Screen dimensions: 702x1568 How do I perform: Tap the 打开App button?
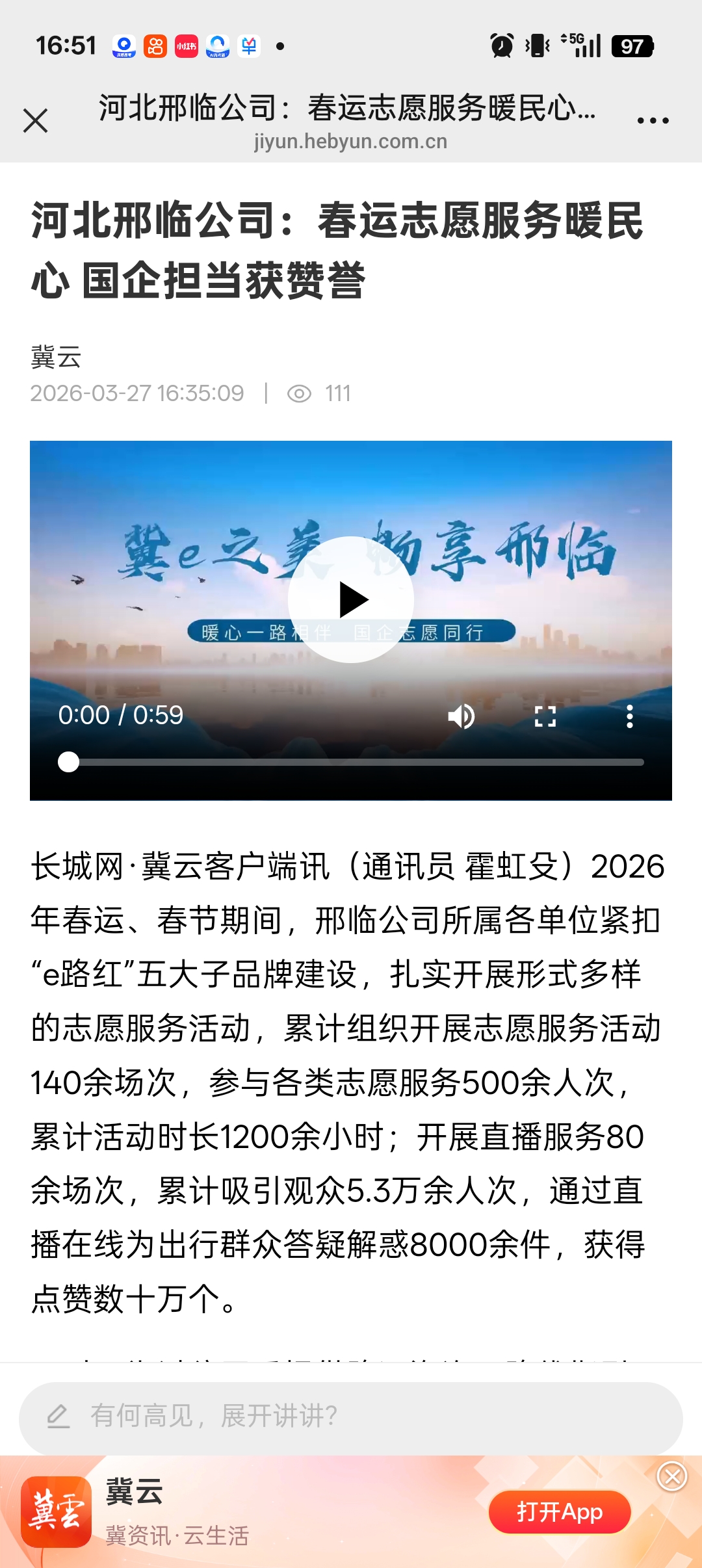(x=560, y=1513)
